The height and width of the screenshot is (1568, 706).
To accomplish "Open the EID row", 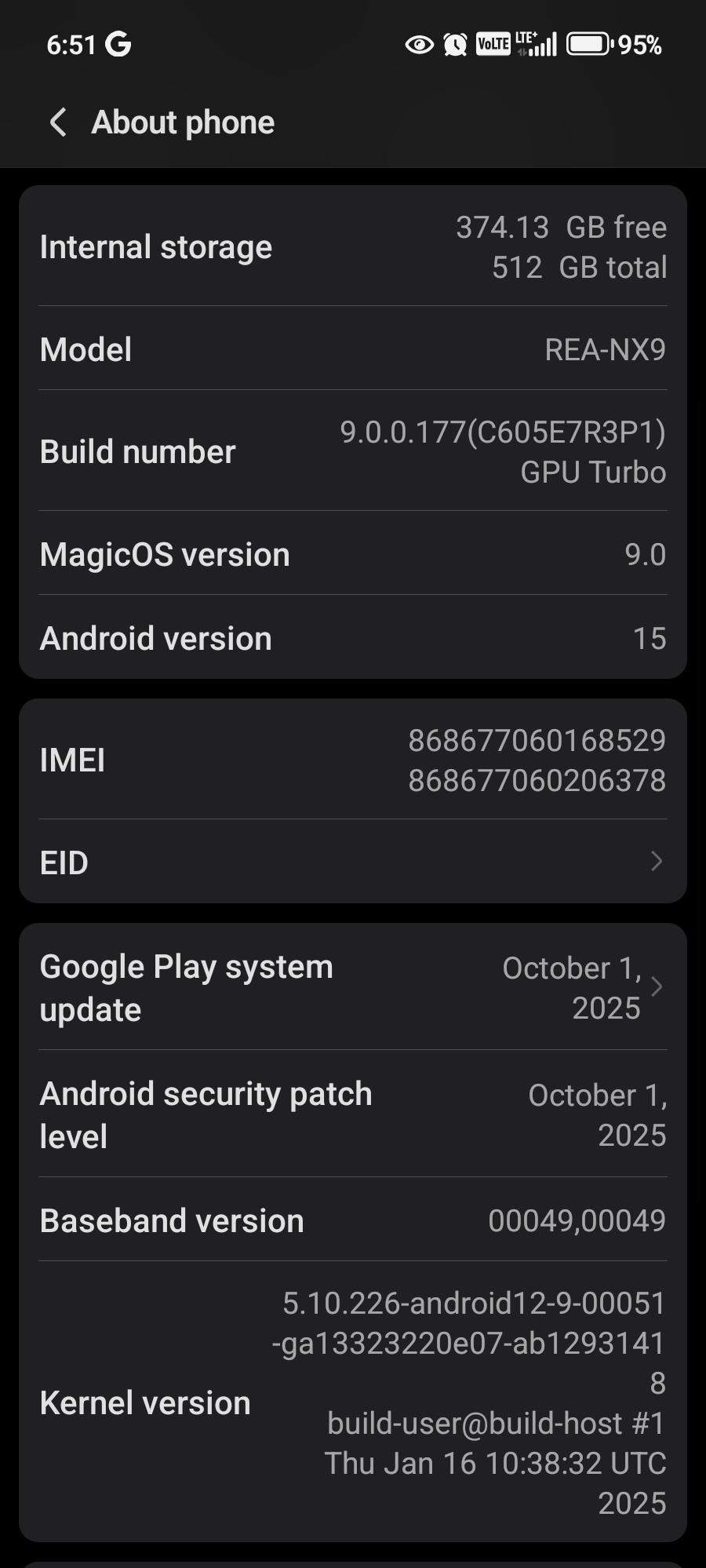I will pos(353,862).
